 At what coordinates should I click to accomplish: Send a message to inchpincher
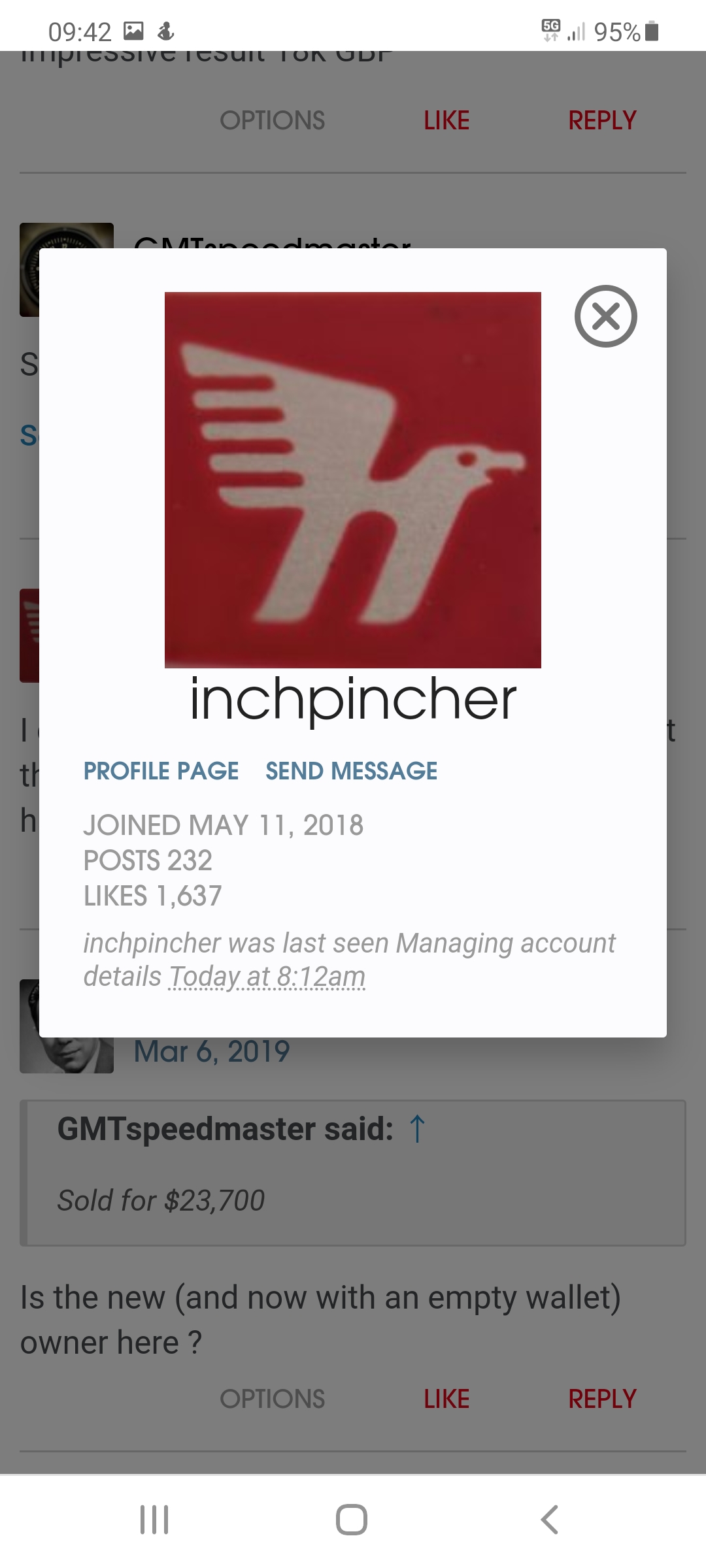click(x=351, y=771)
